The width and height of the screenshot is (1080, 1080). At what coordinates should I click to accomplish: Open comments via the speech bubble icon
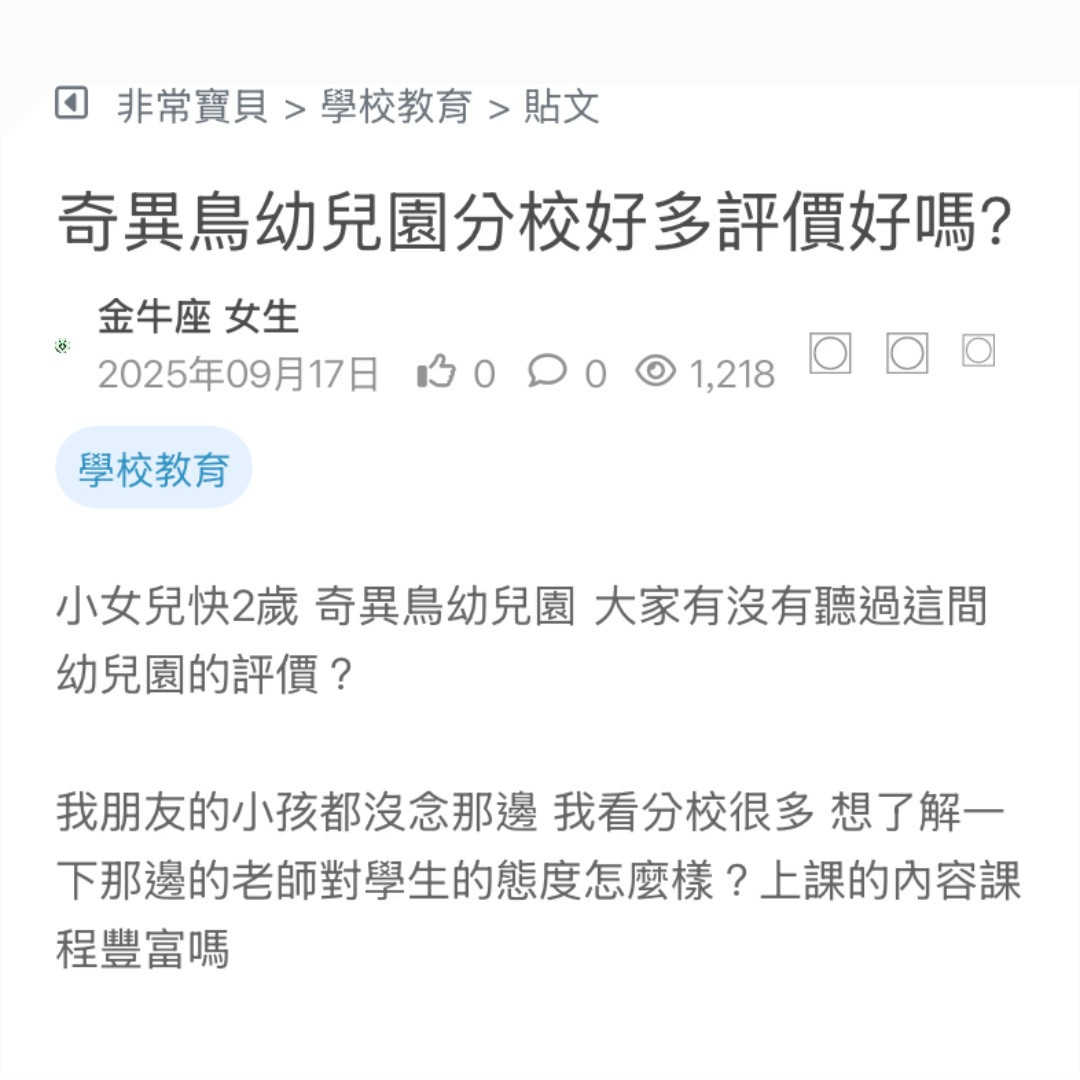[x=547, y=371]
